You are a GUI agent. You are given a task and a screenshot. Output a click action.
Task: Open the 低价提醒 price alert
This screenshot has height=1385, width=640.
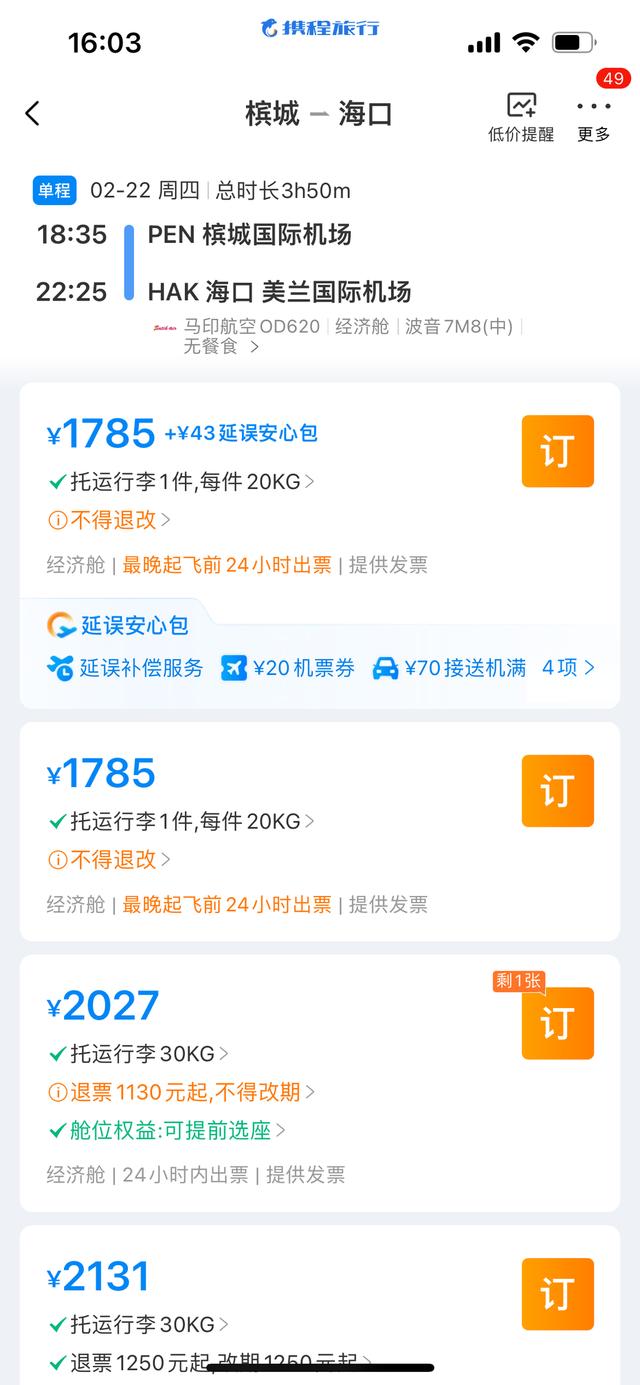tap(521, 117)
